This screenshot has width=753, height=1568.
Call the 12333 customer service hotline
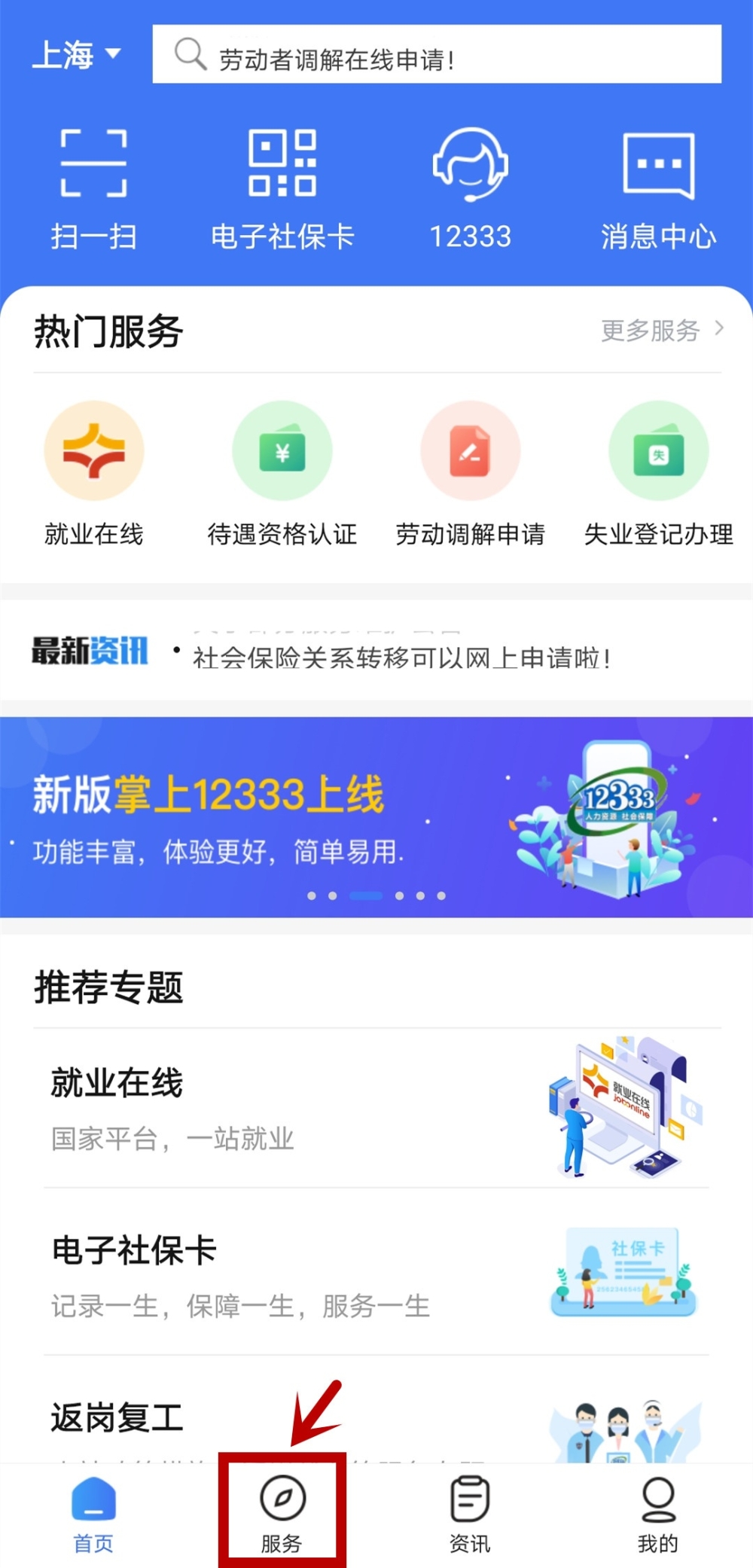coord(471,190)
